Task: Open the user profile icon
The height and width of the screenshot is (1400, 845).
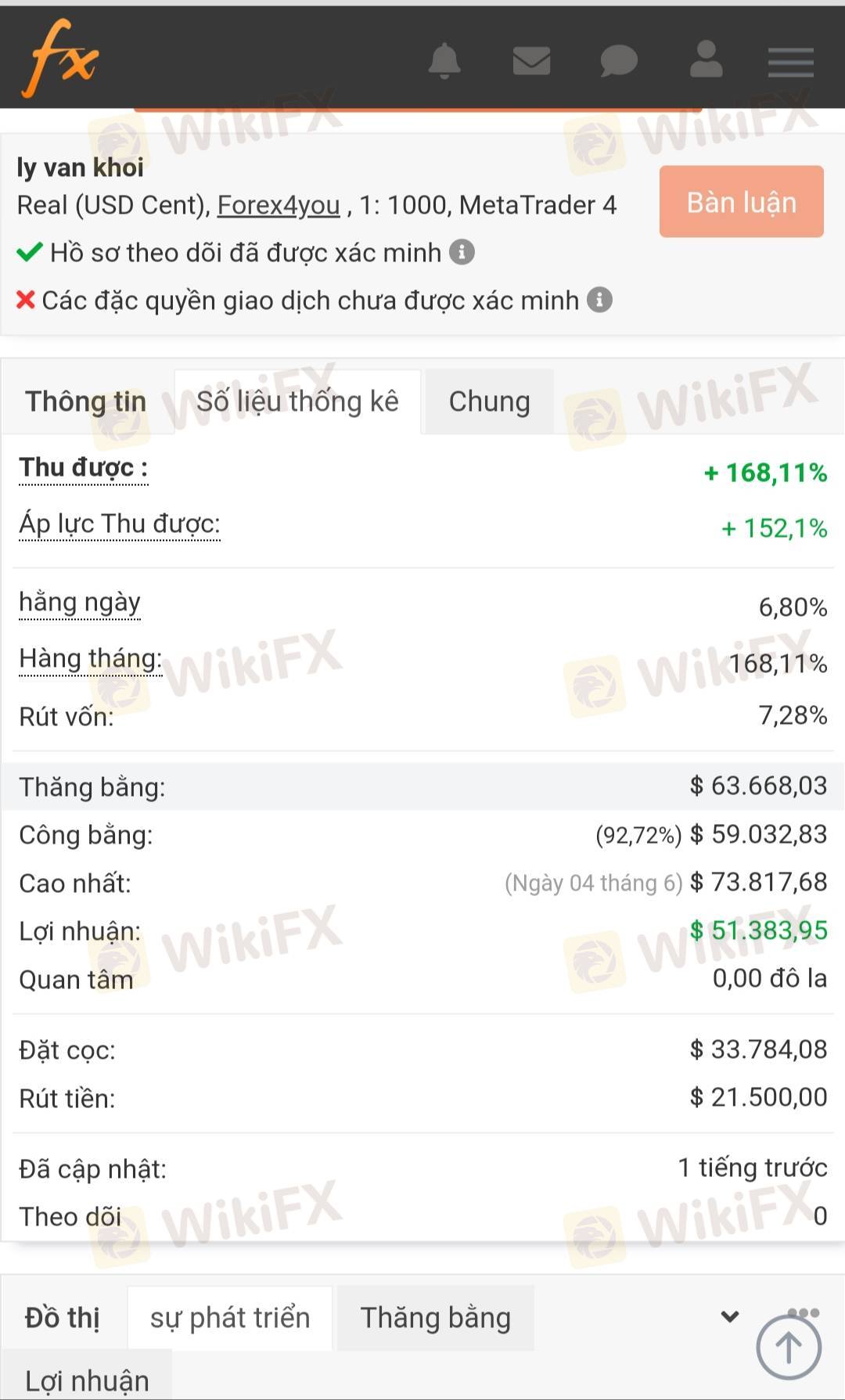Action: (x=706, y=59)
